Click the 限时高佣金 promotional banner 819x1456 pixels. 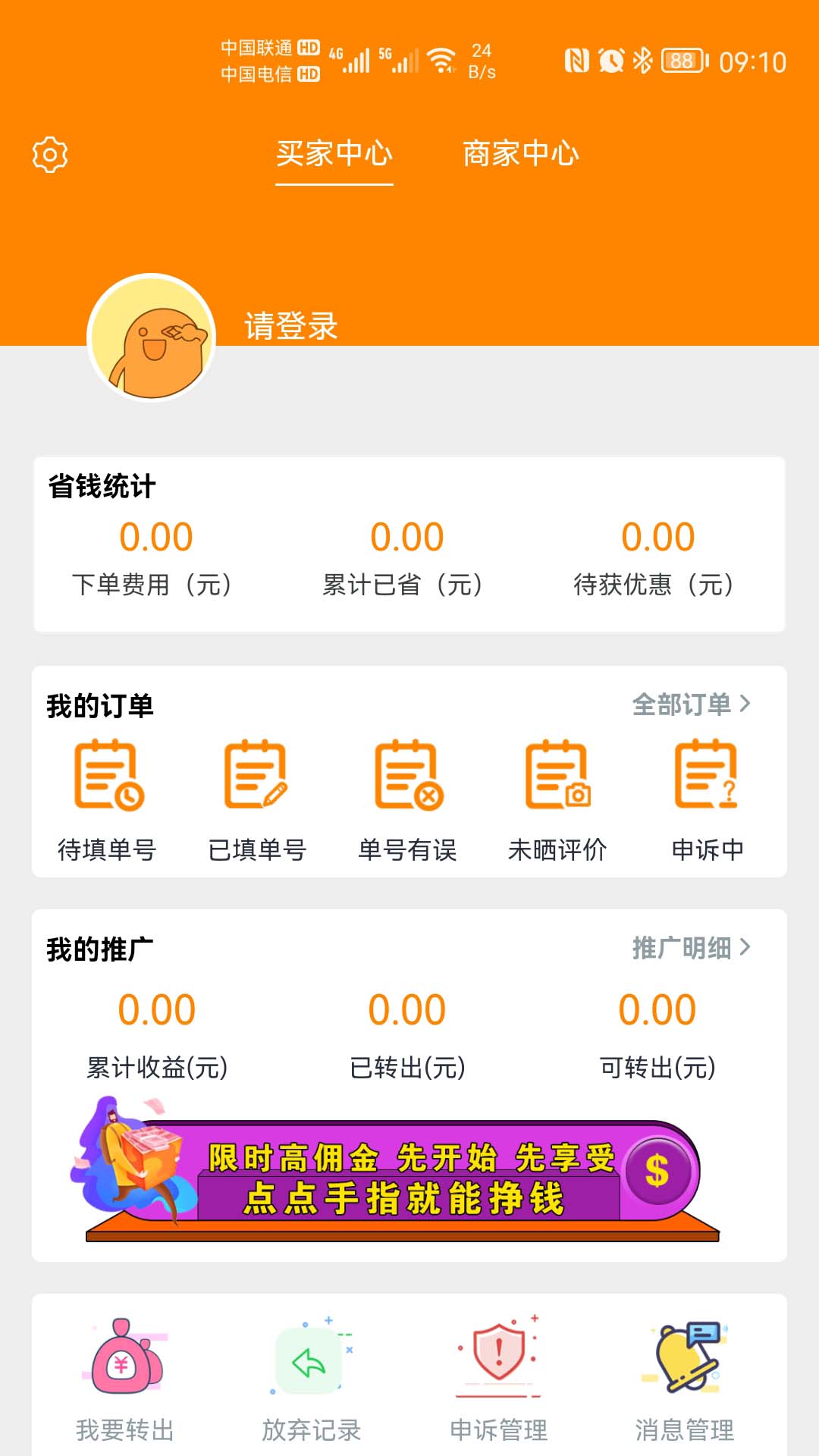[409, 1172]
